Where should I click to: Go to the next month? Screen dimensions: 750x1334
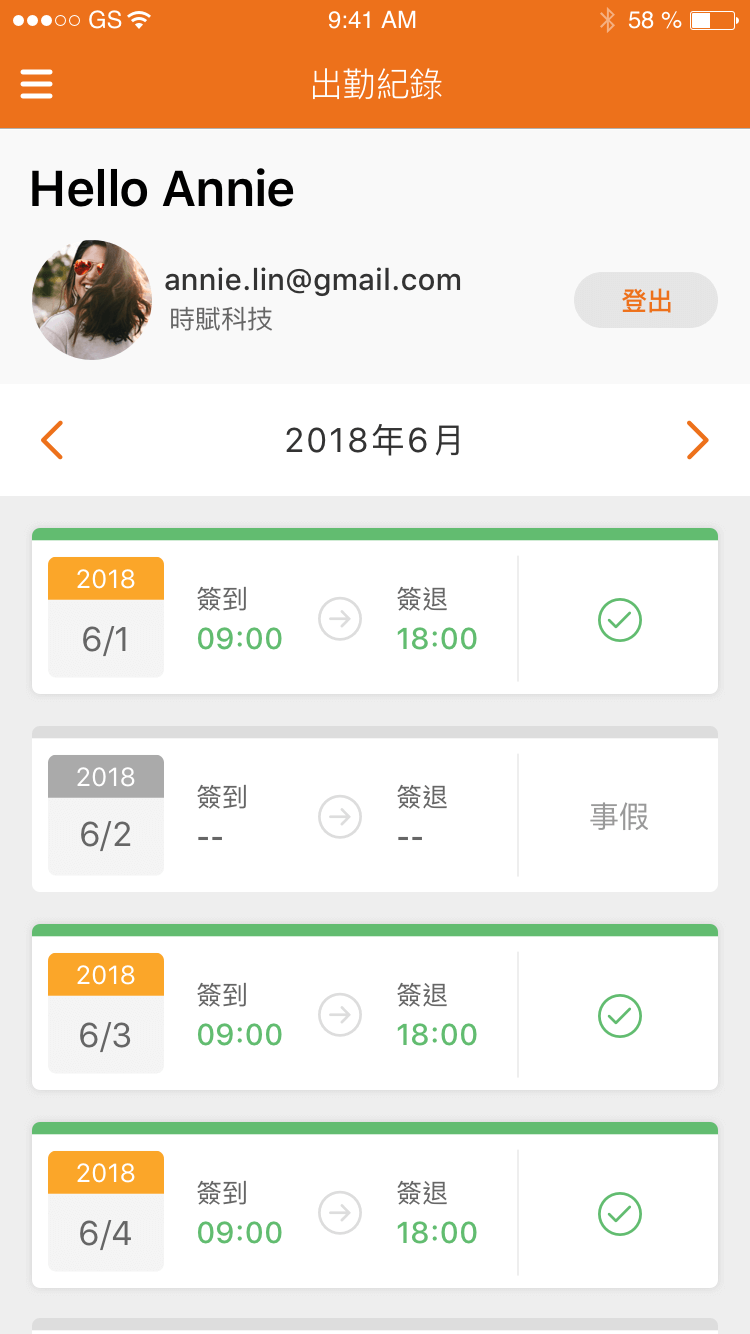tap(697, 440)
